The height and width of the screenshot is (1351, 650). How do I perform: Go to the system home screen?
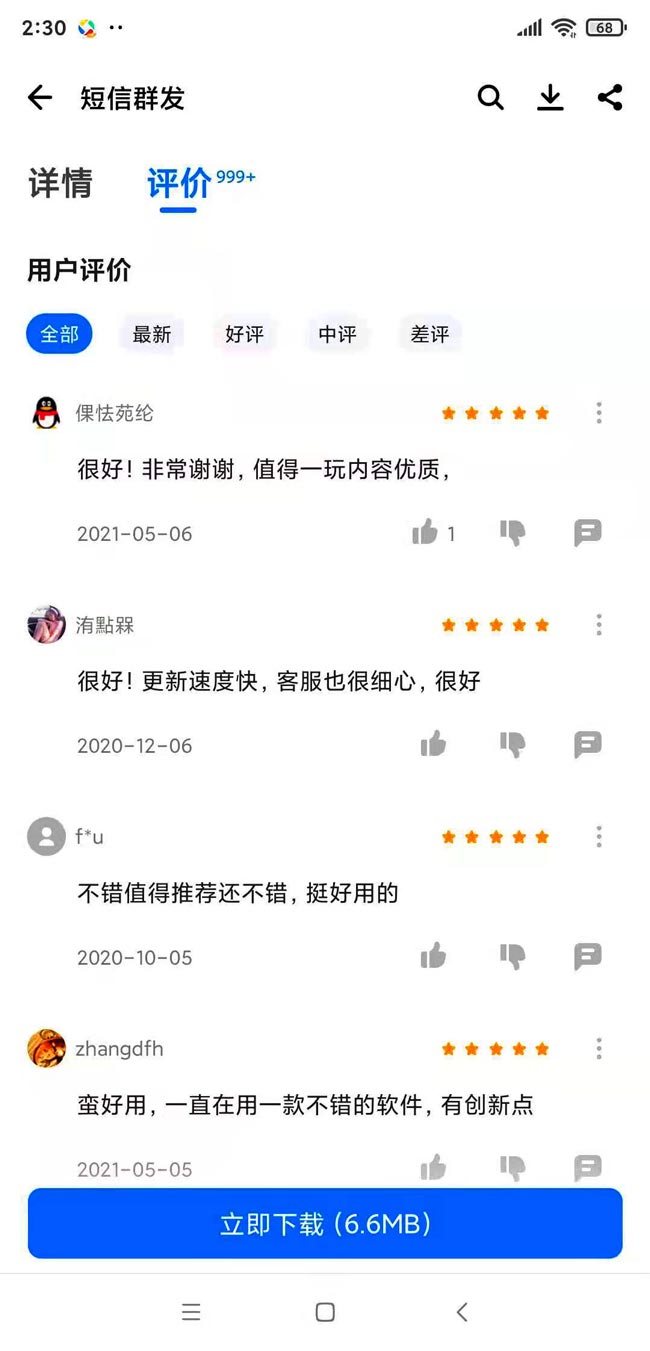(325, 1312)
